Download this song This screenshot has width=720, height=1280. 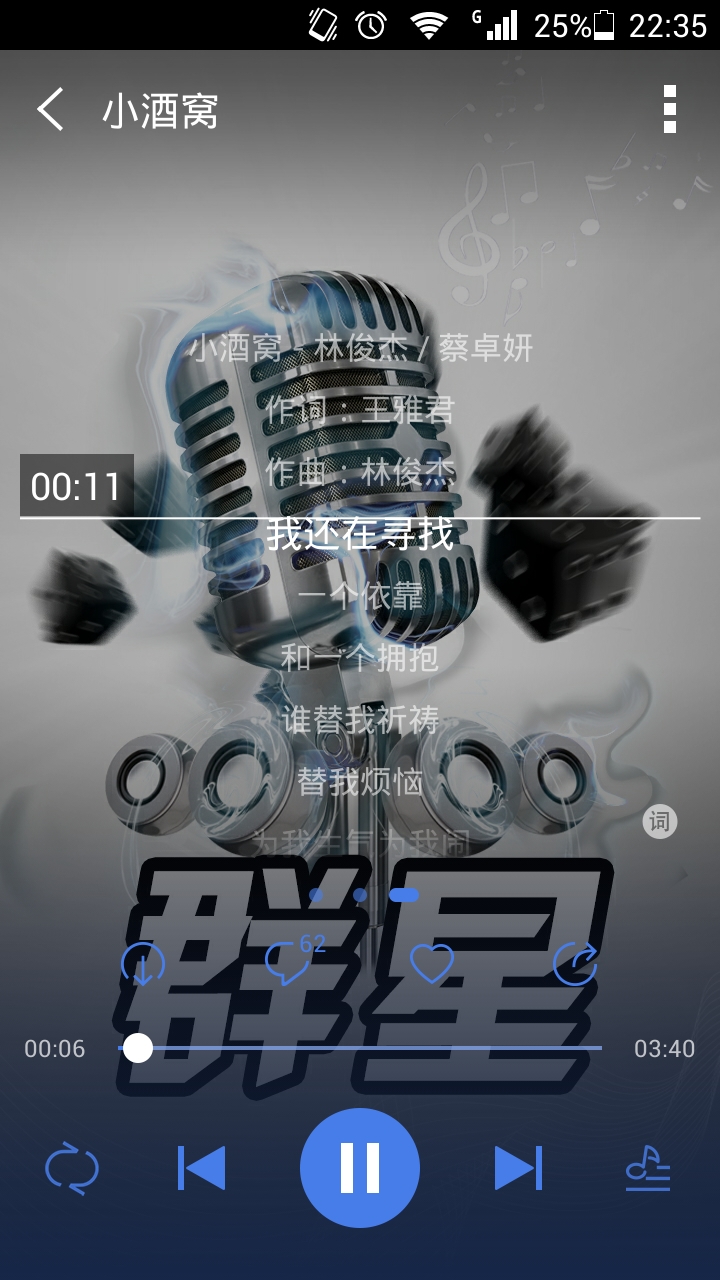[x=143, y=964]
